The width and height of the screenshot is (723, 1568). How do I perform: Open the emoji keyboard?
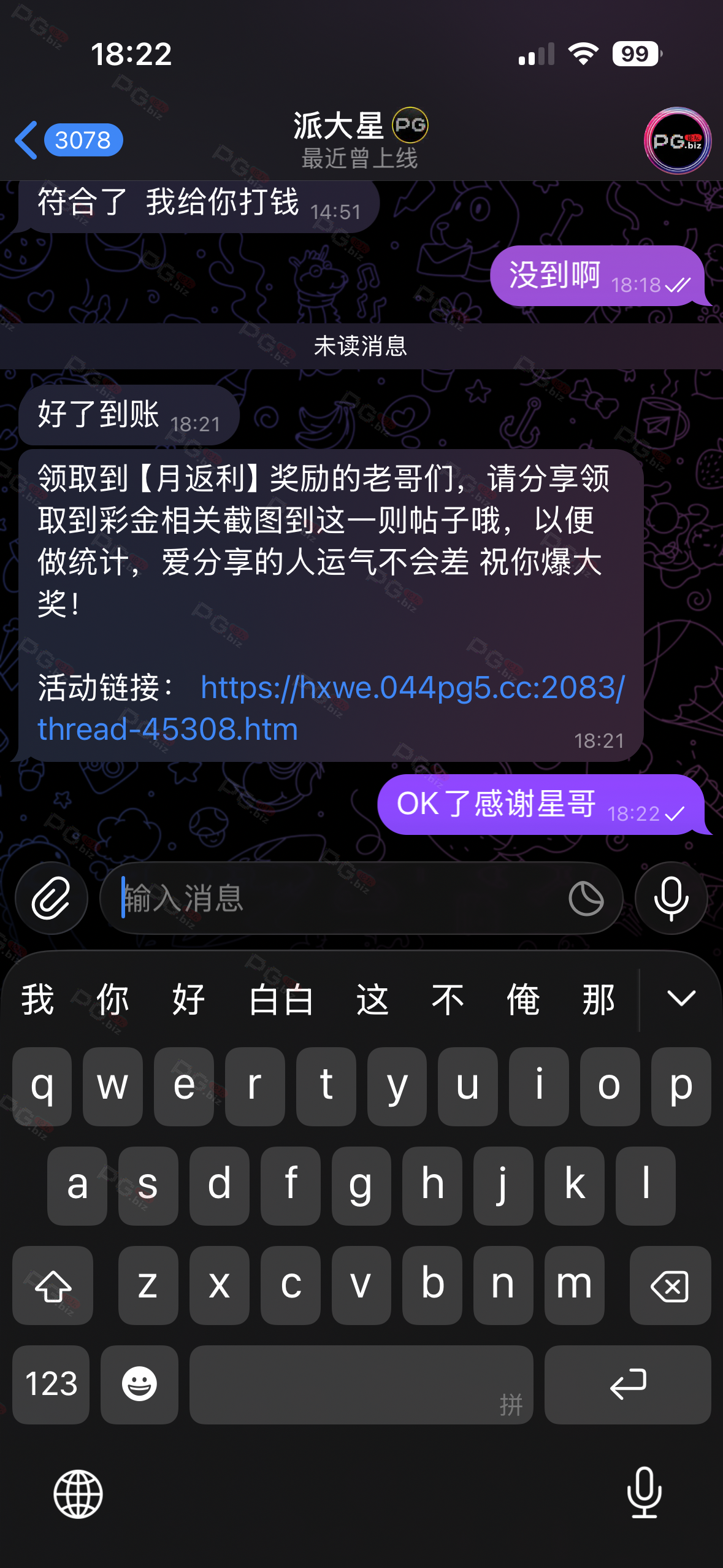139,1385
